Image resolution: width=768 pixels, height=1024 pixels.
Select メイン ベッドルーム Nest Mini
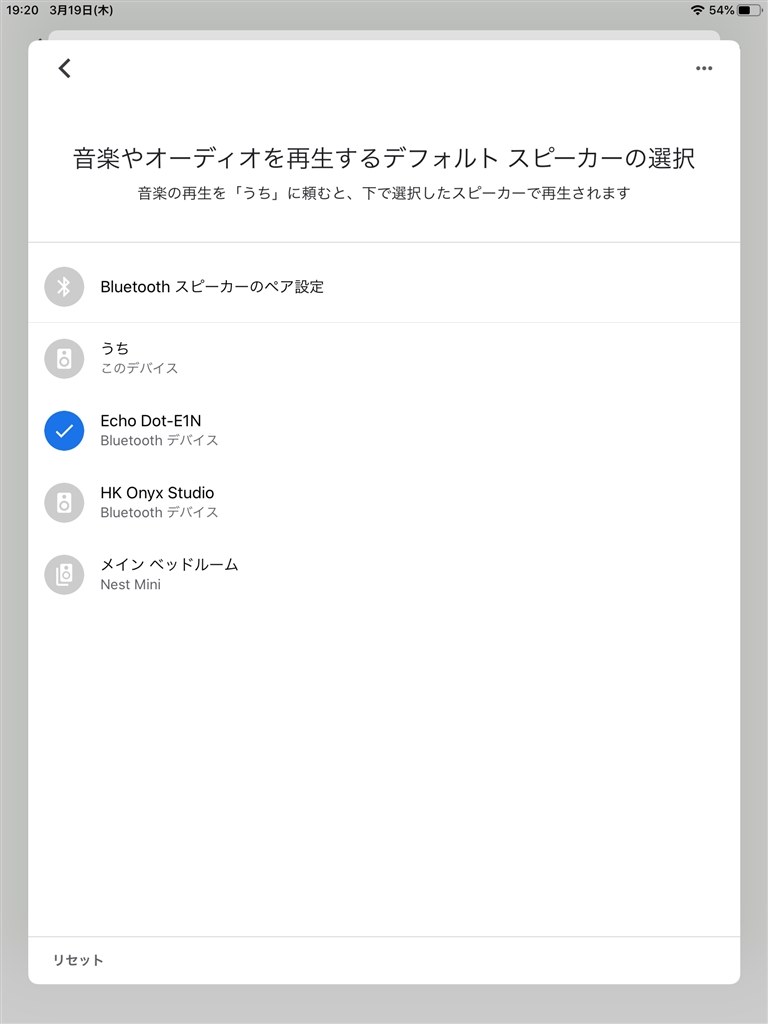[384, 574]
